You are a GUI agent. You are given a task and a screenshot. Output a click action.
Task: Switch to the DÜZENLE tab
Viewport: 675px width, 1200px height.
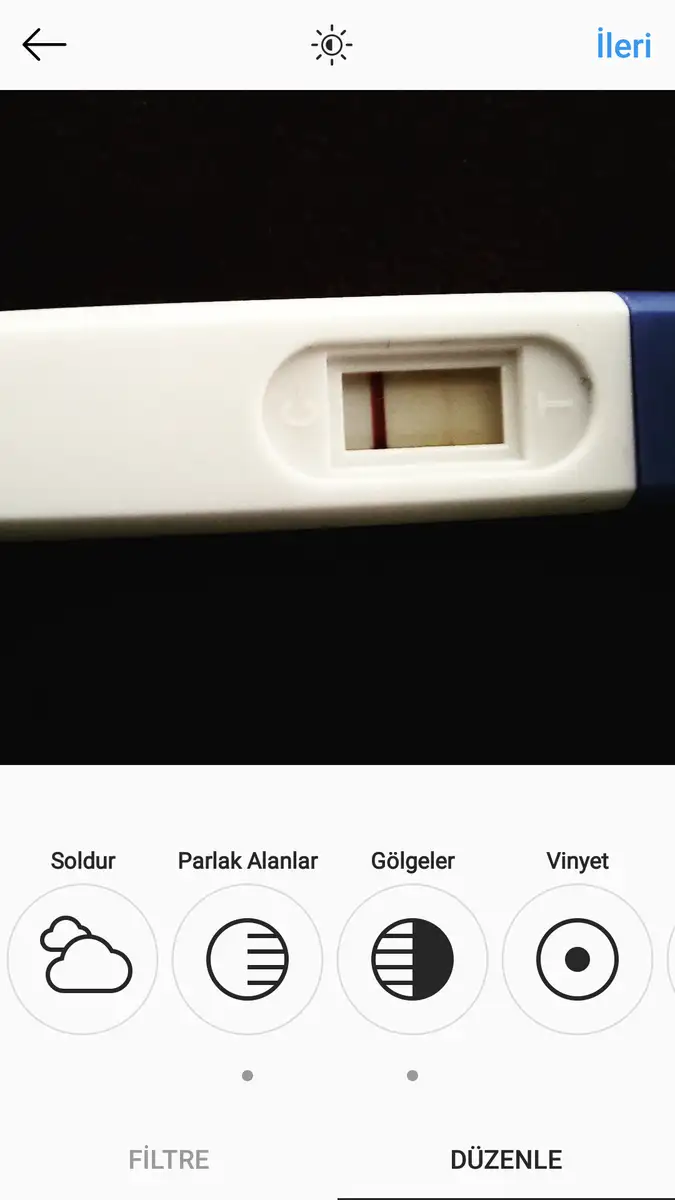click(506, 1160)
